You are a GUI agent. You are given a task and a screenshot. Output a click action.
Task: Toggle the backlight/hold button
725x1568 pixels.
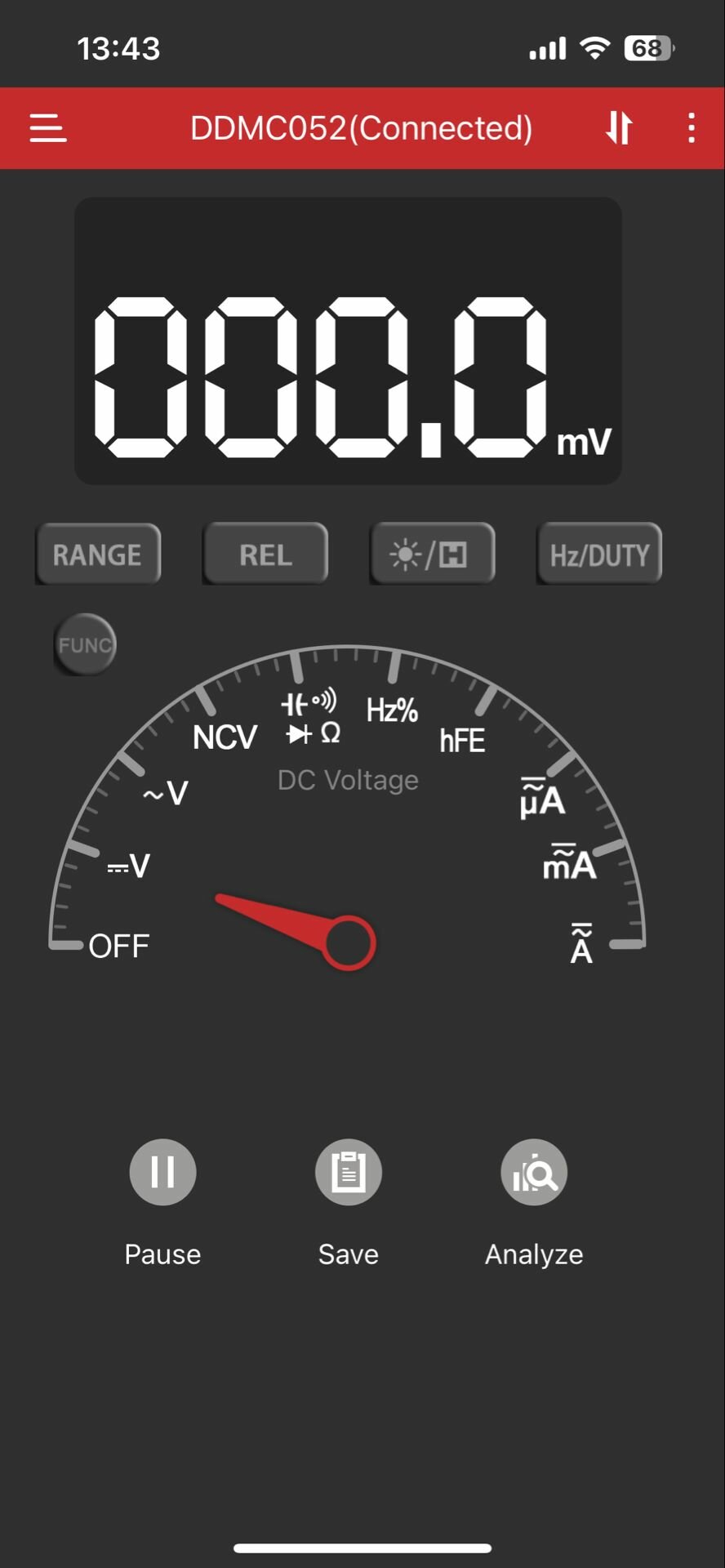click(432, 555)
